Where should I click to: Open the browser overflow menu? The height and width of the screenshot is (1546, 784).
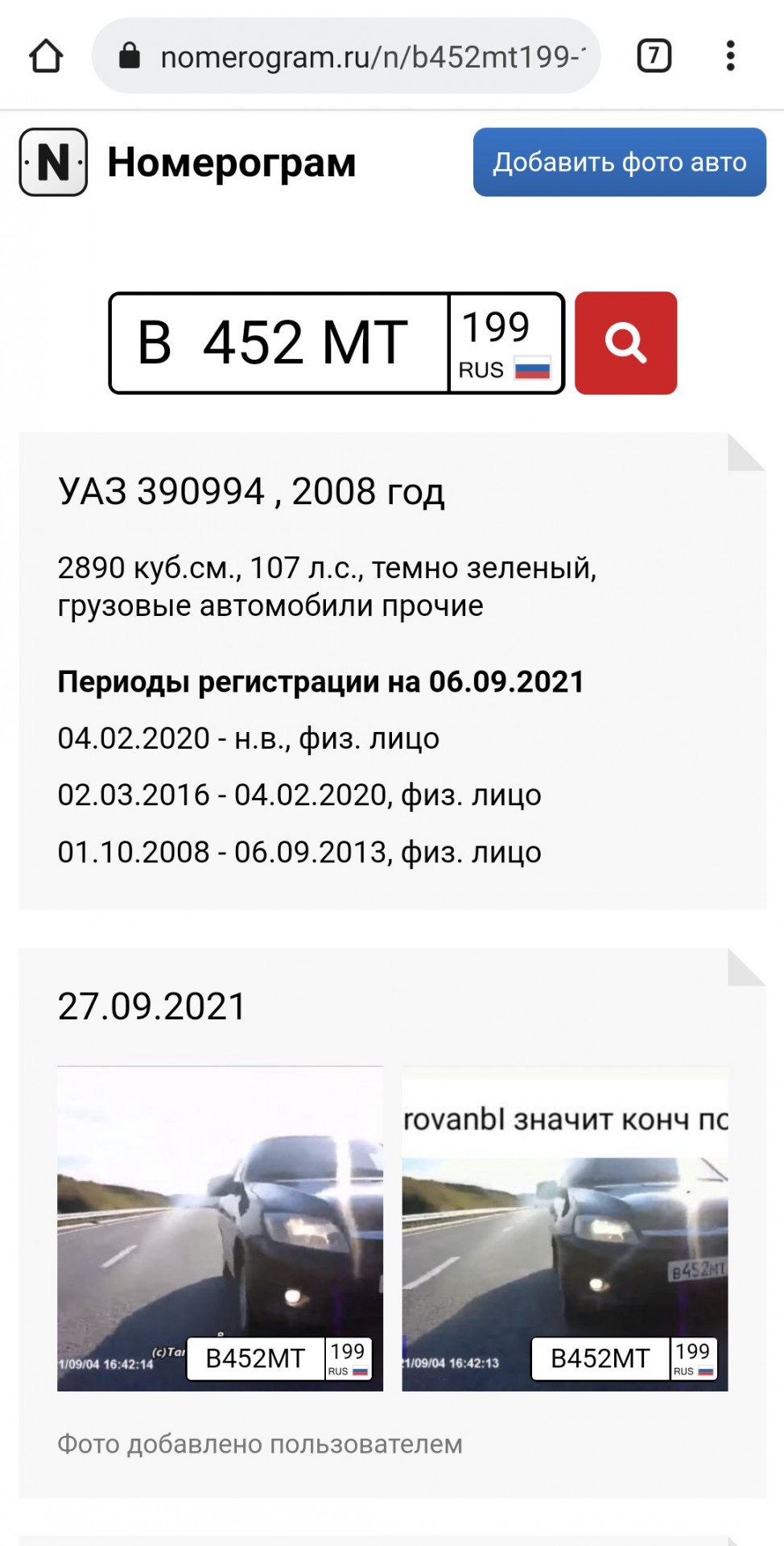(730, 56)
